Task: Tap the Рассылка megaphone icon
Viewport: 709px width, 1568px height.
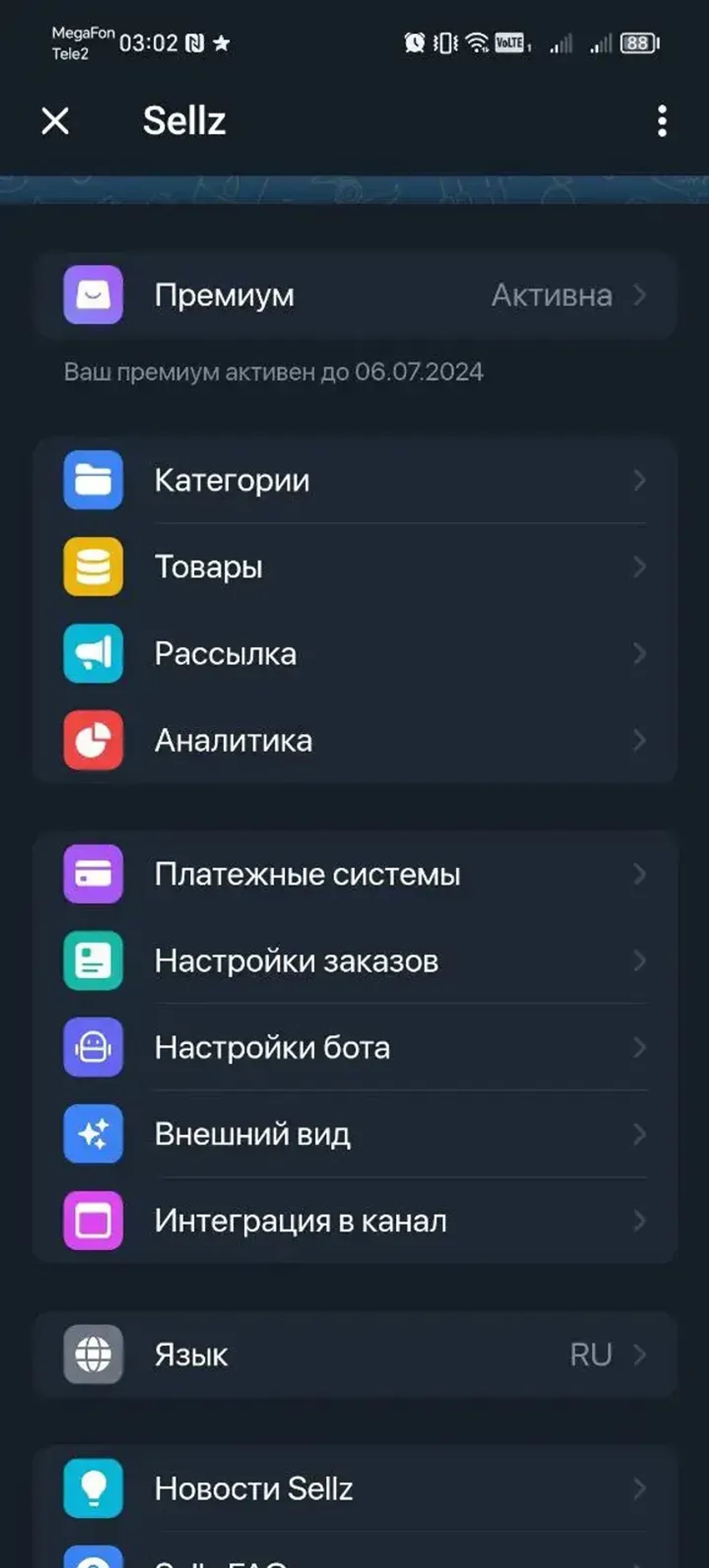Action: 93,654
